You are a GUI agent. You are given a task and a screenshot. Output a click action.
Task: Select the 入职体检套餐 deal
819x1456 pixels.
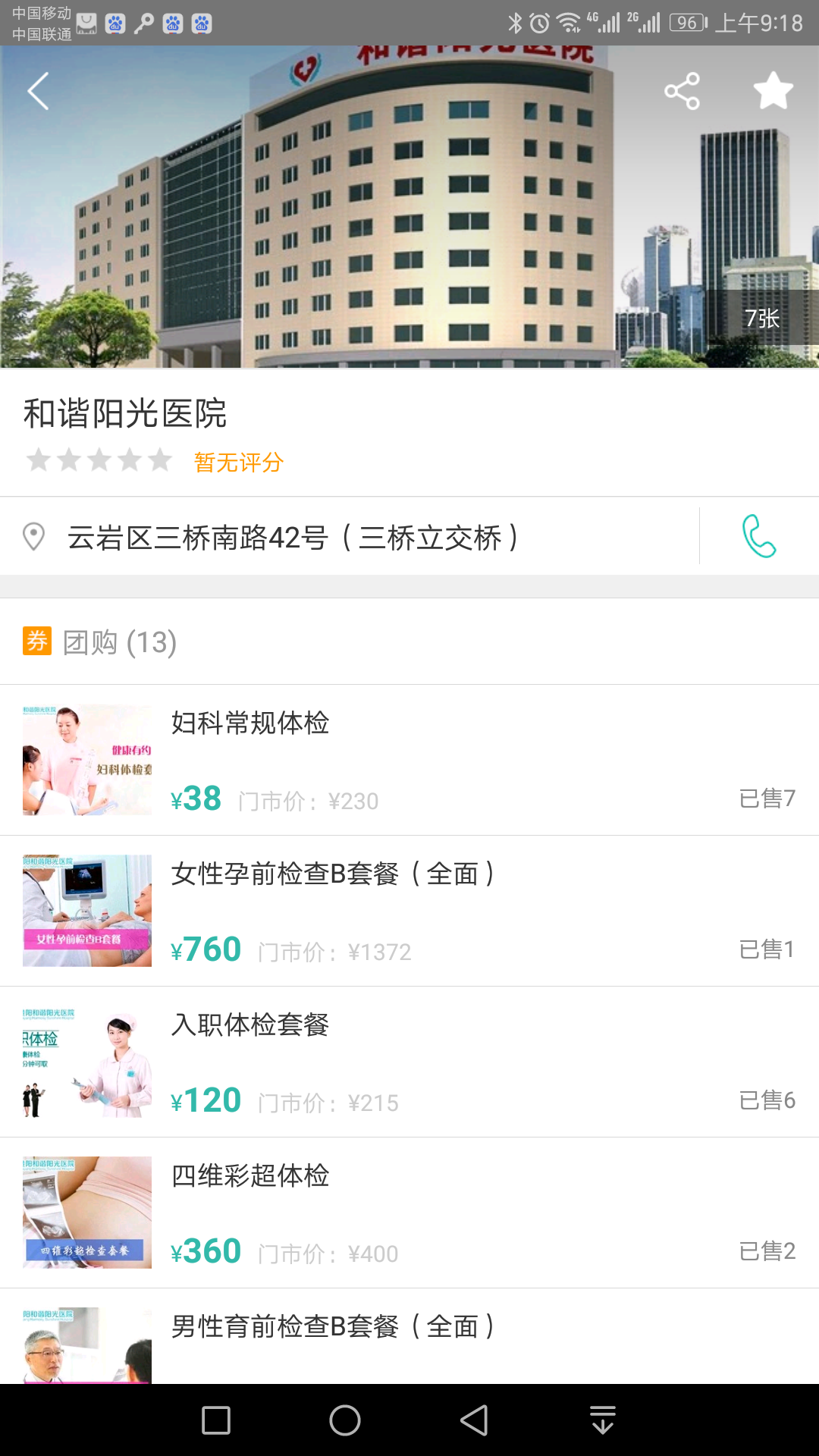point(409,1062)
